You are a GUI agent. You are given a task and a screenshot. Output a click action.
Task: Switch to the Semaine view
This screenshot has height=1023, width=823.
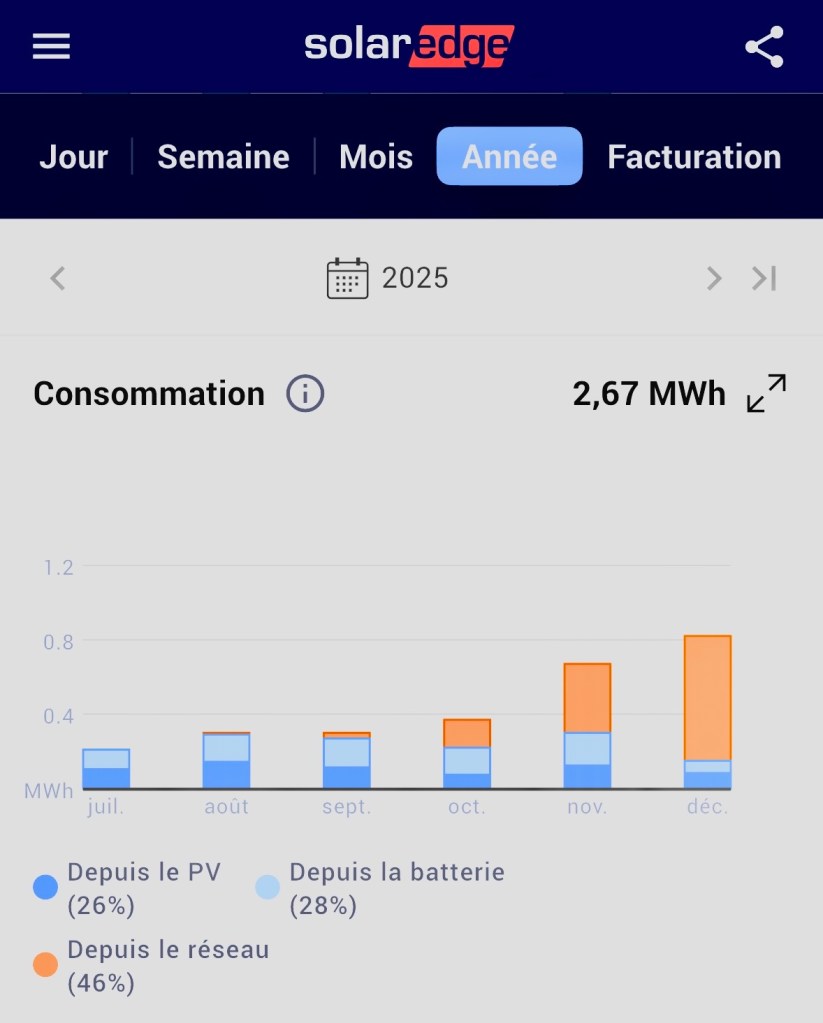[223, 157]
